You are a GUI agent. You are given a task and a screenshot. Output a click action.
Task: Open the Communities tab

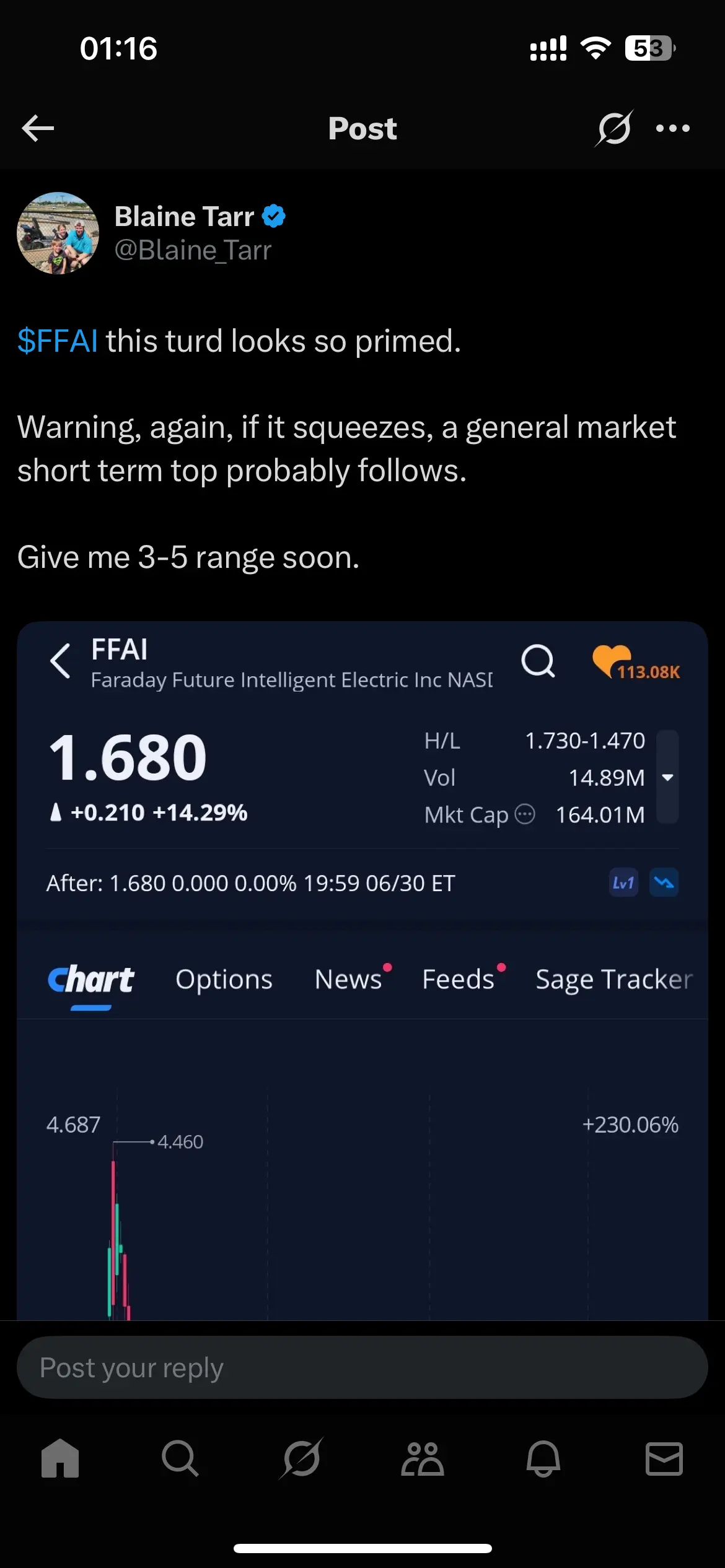point(423,1458)
